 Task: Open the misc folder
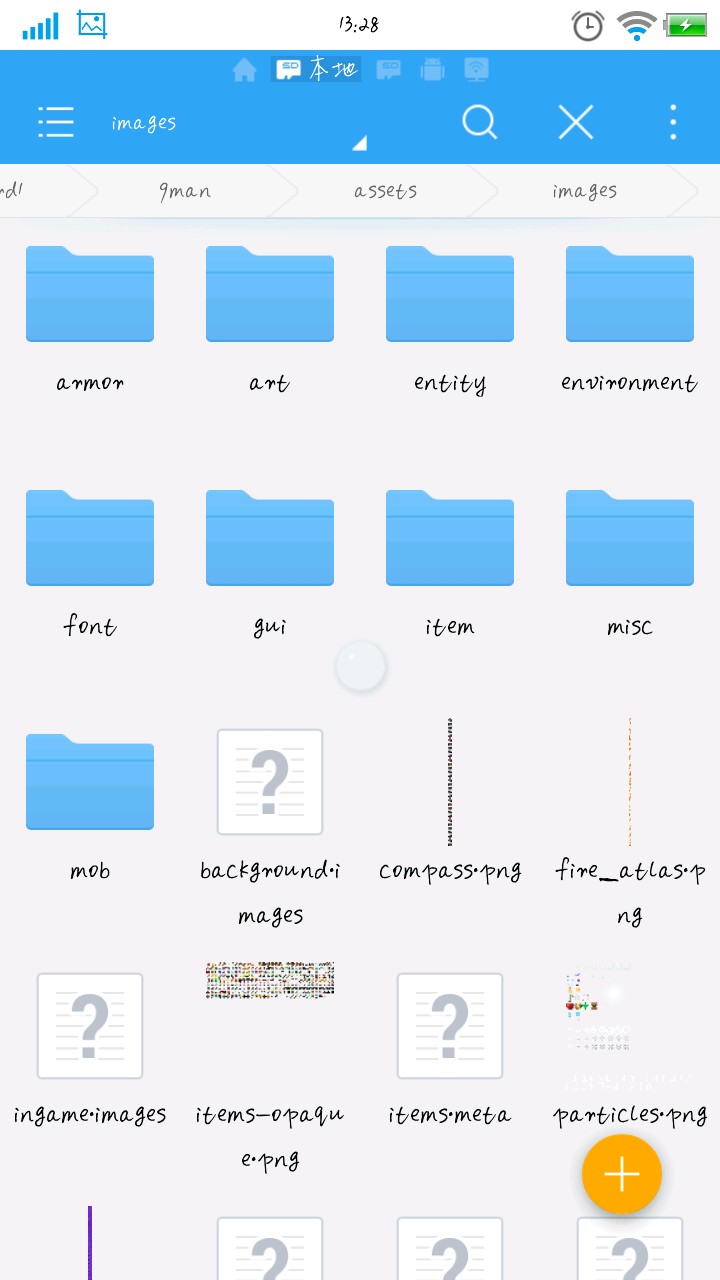coord(630,538)
